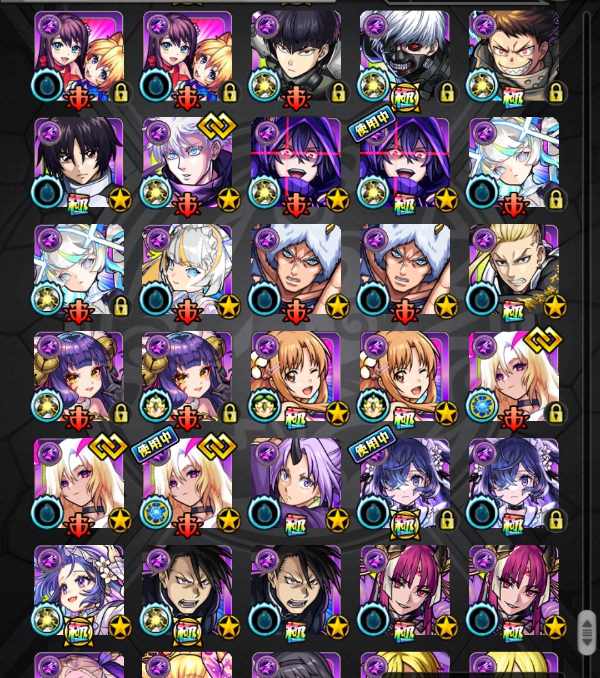The image size is (600, 678).
Task: Open the white-haired boy with link badge
Action: (187, 165)
